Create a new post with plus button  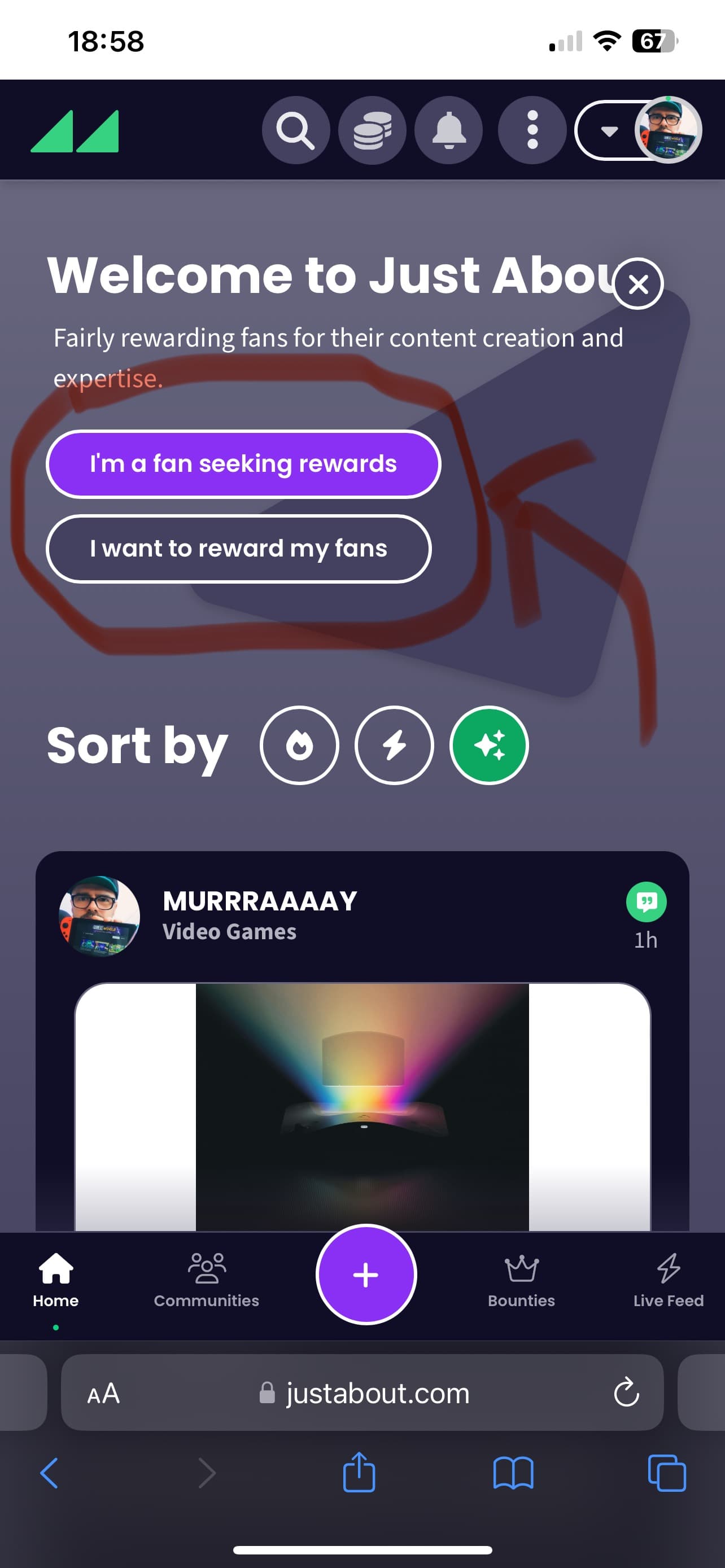(366, 1274)
